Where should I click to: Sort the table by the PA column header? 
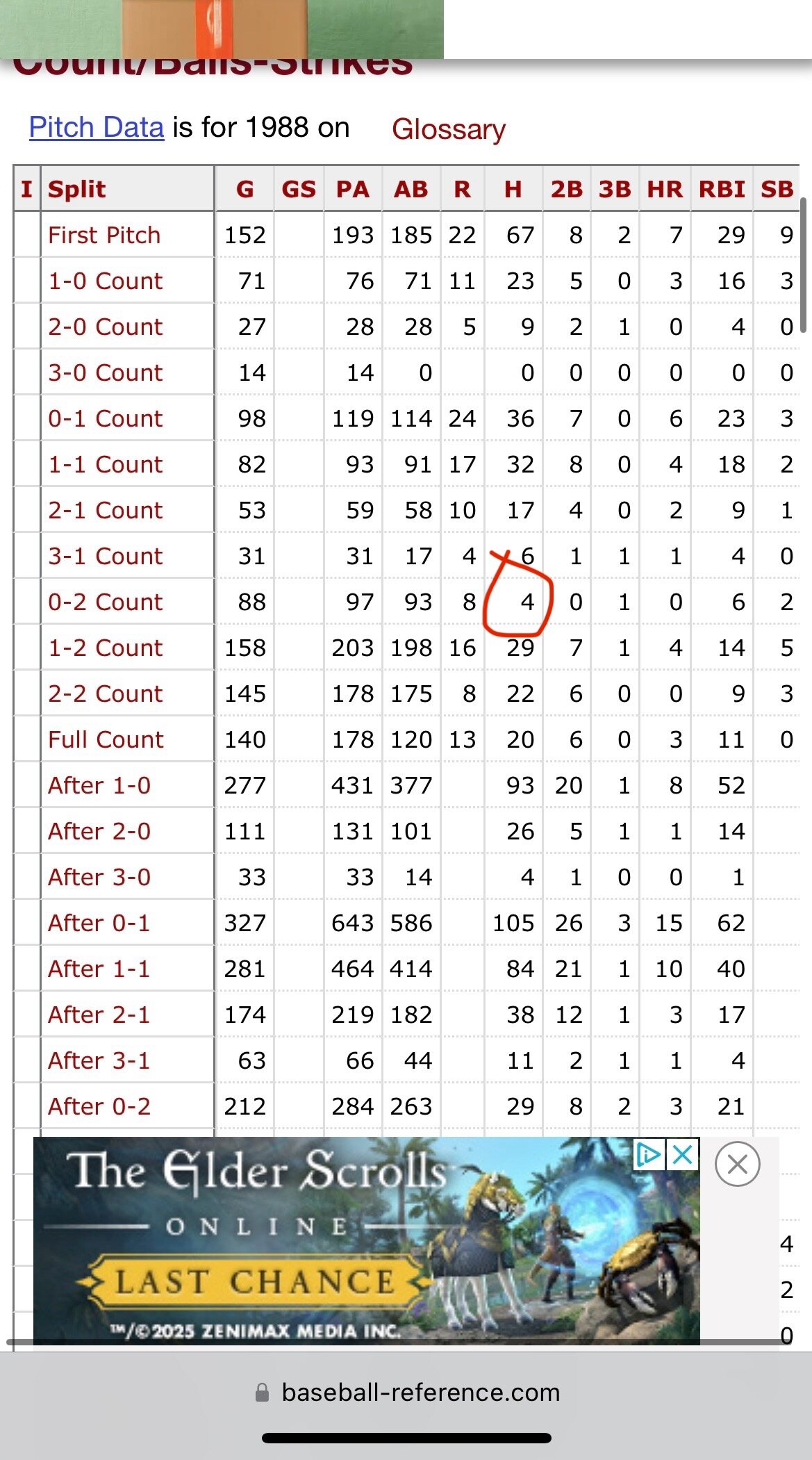pos(353,189)
